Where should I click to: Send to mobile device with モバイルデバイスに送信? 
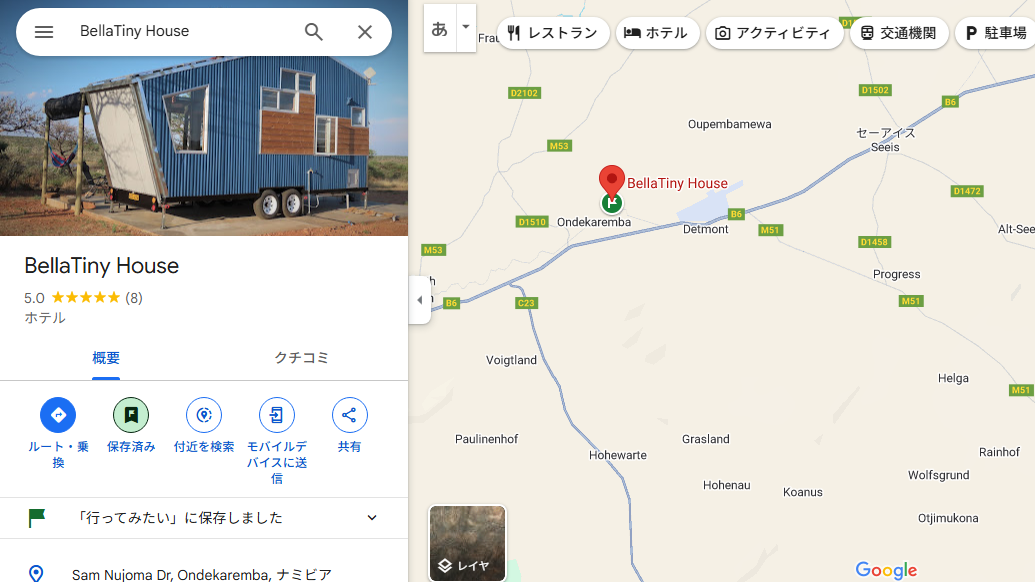[x=277, y=415]
